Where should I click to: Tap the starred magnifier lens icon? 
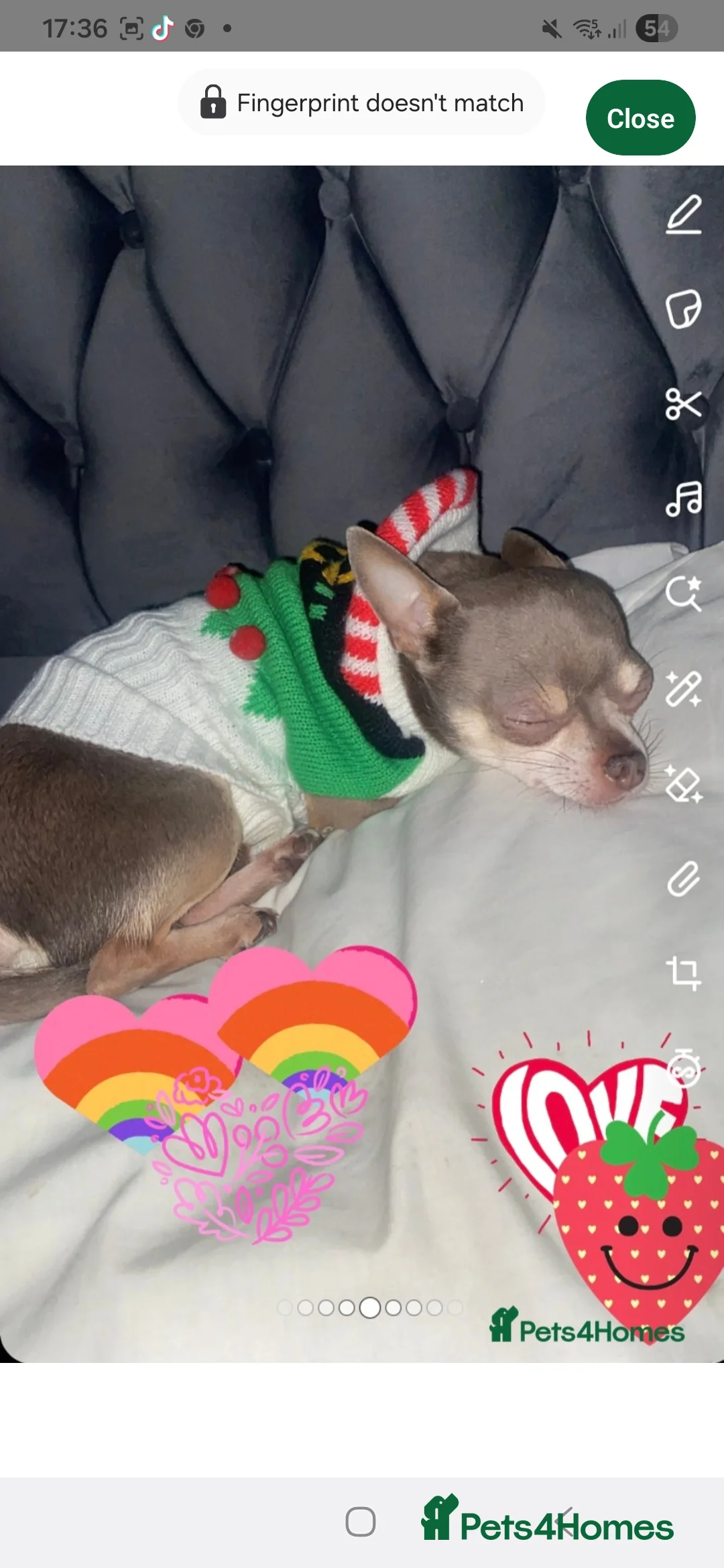point(682,594)
